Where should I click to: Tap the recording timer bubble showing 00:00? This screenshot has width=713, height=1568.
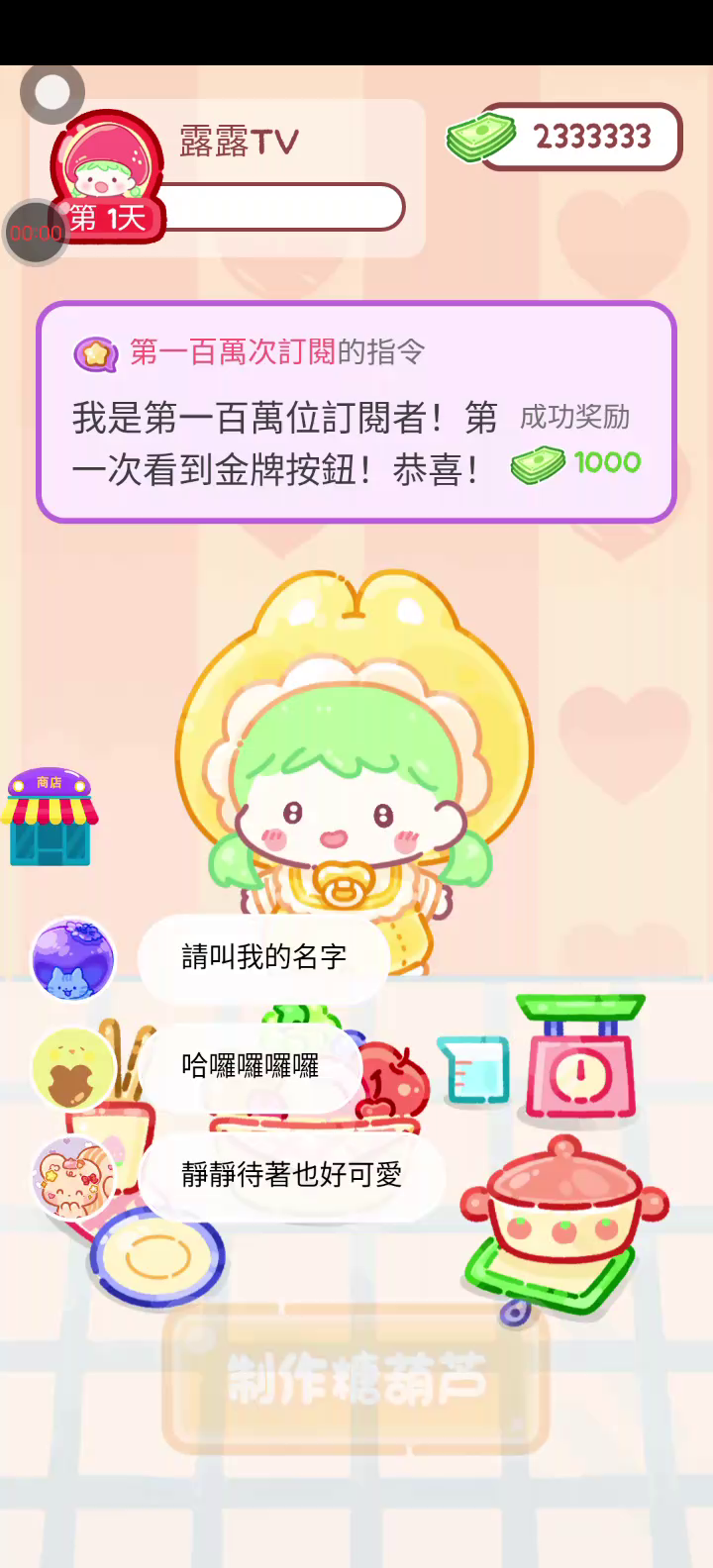click(x=36, y=234)
